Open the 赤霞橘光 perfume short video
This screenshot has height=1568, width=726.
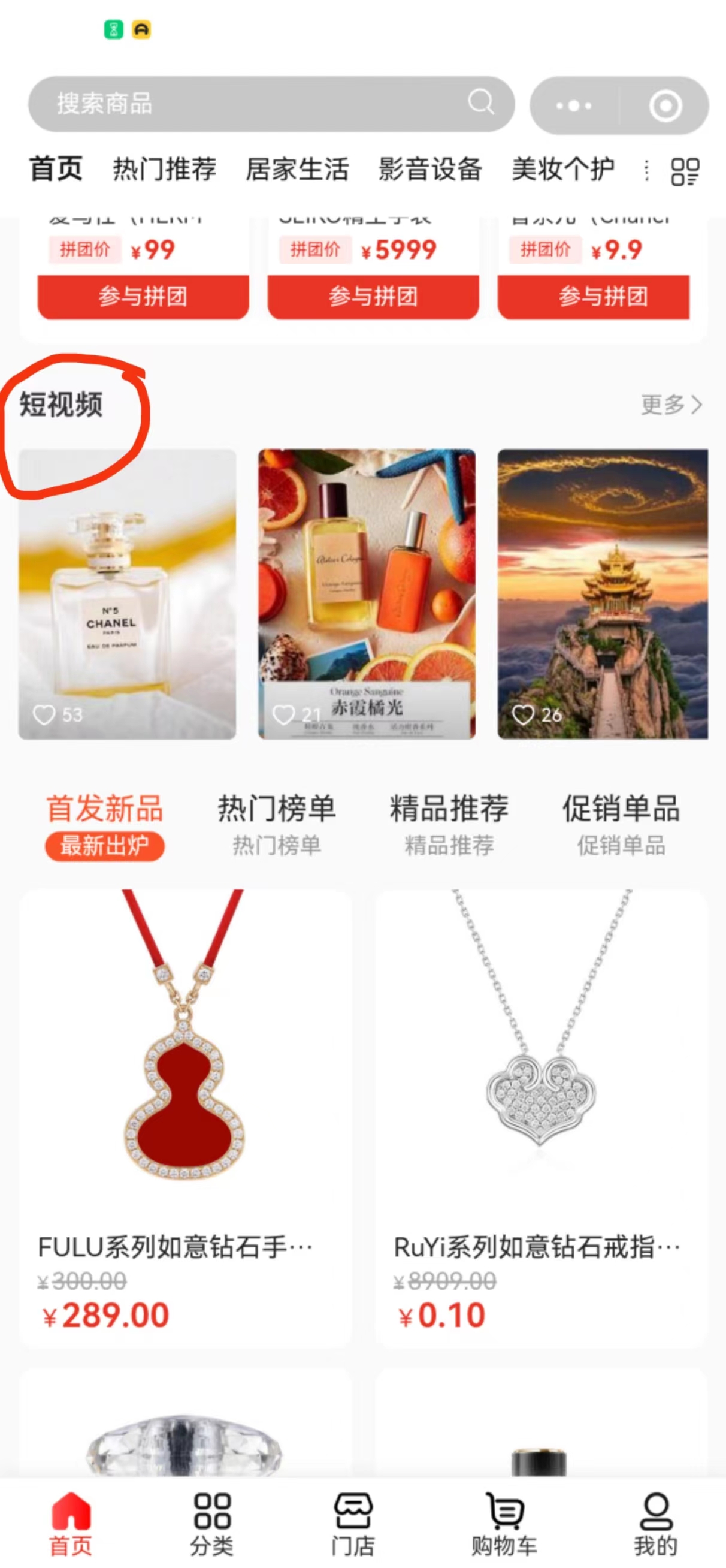point(367,593)
